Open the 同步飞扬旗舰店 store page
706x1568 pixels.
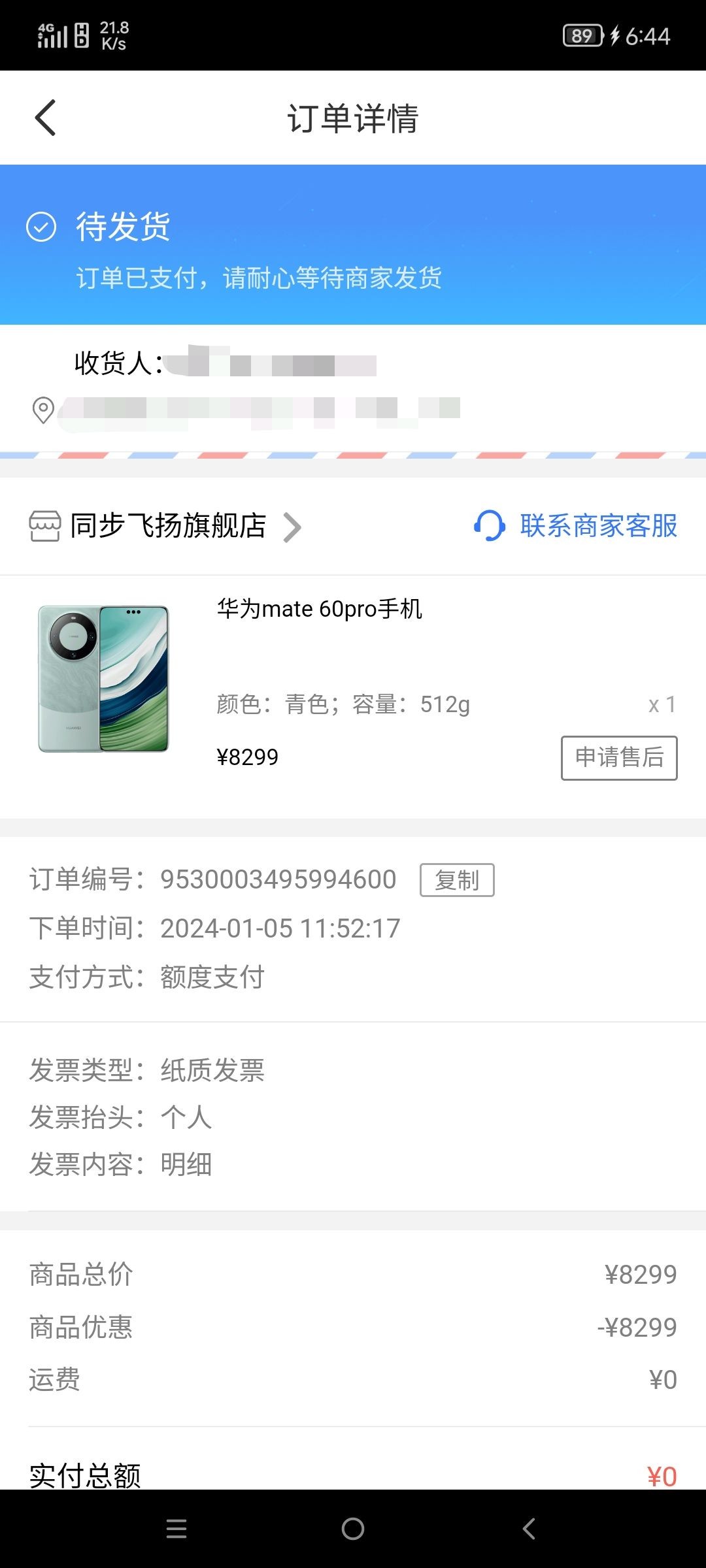point(166,527)
